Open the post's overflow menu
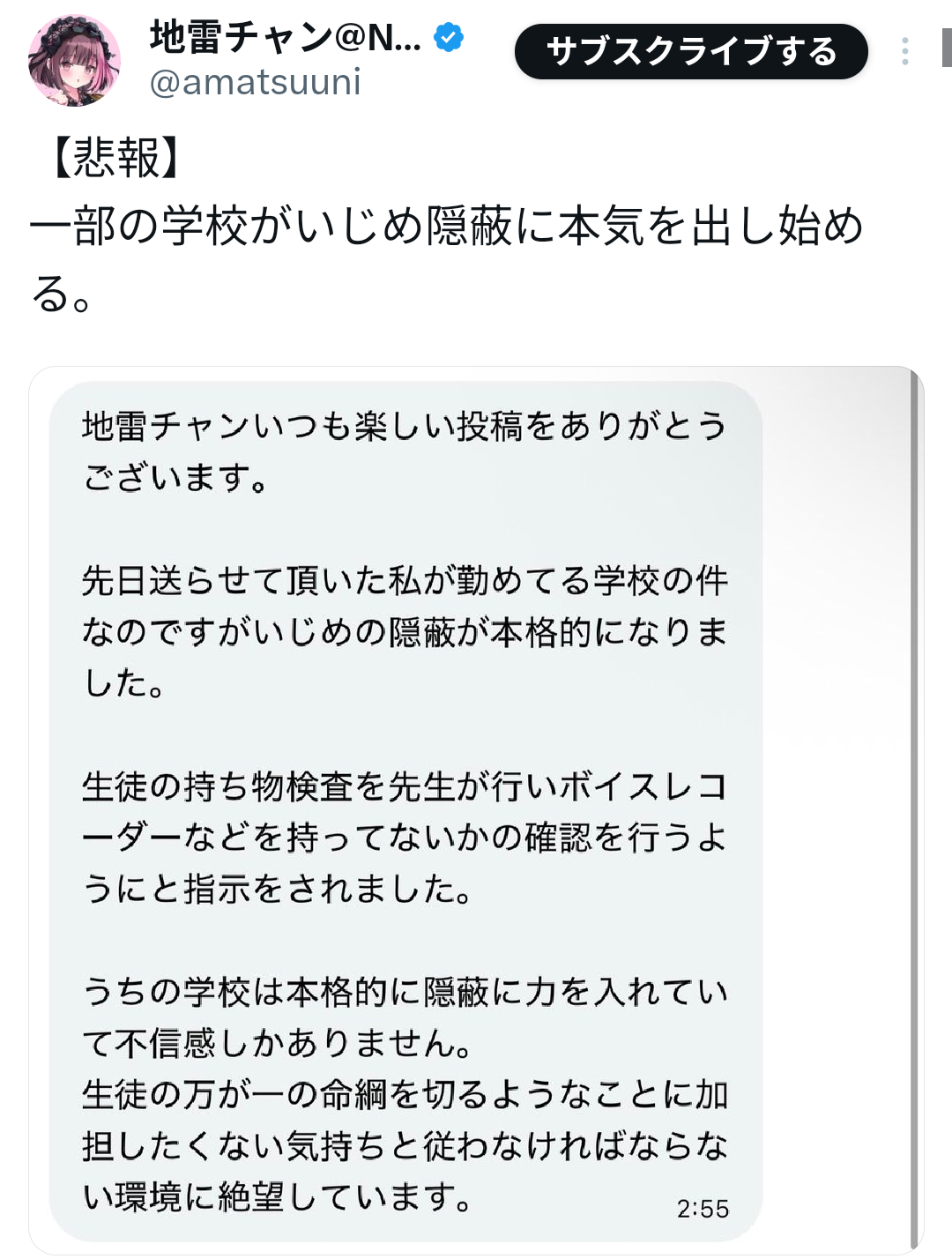Screen dimensions: 952x1259 (904, 52)
